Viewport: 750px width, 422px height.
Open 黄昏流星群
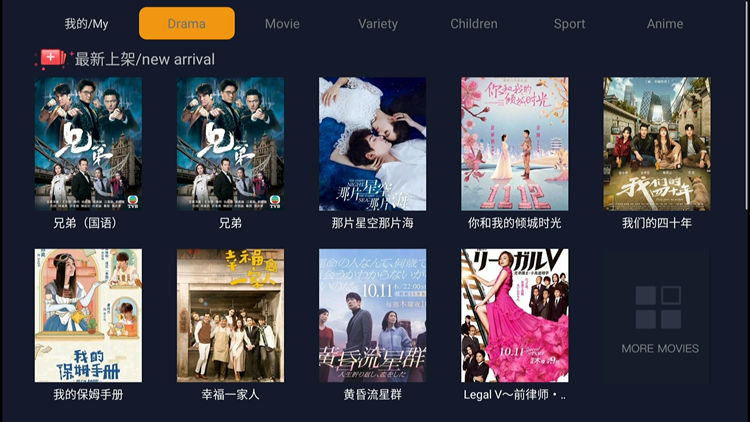click(372, 315)
